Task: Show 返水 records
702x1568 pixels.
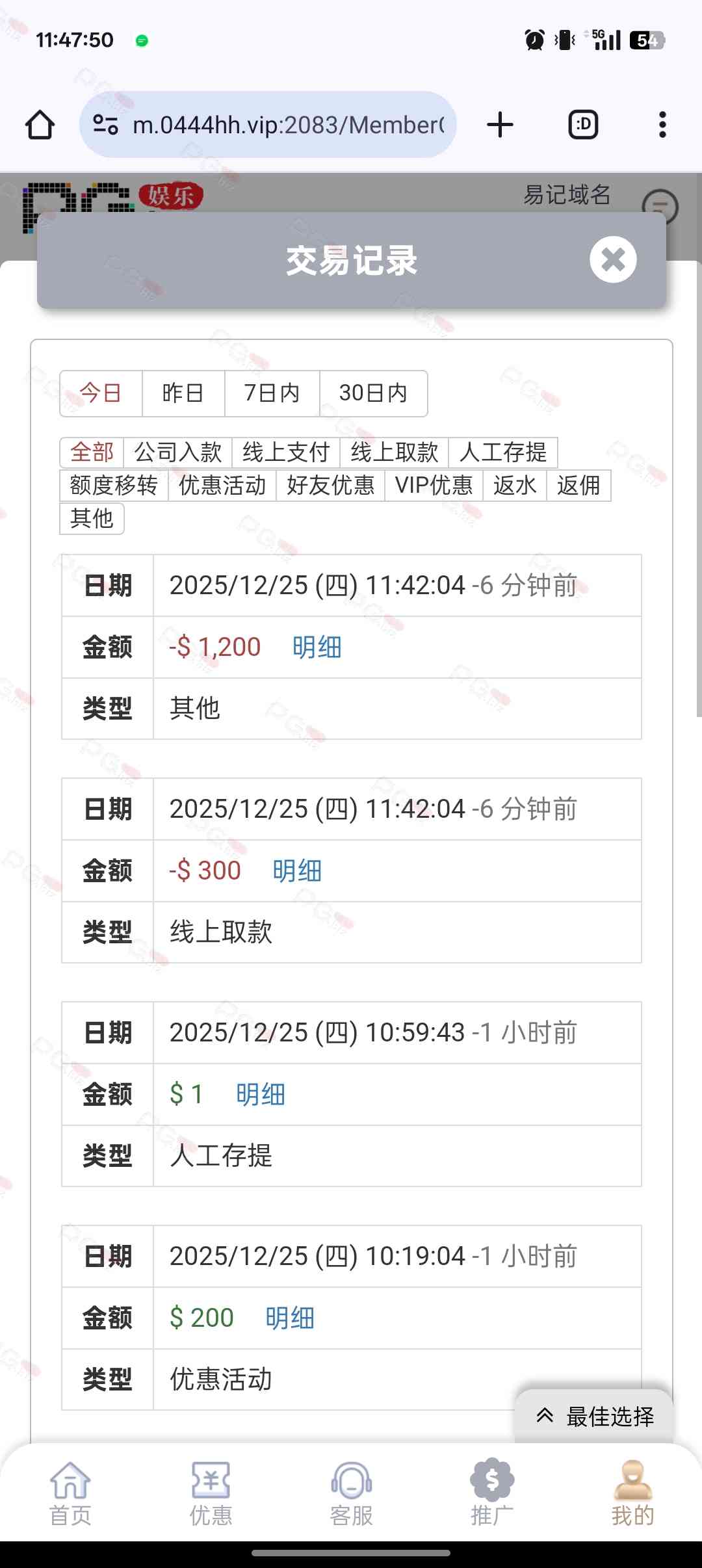Action: point(515,486)
